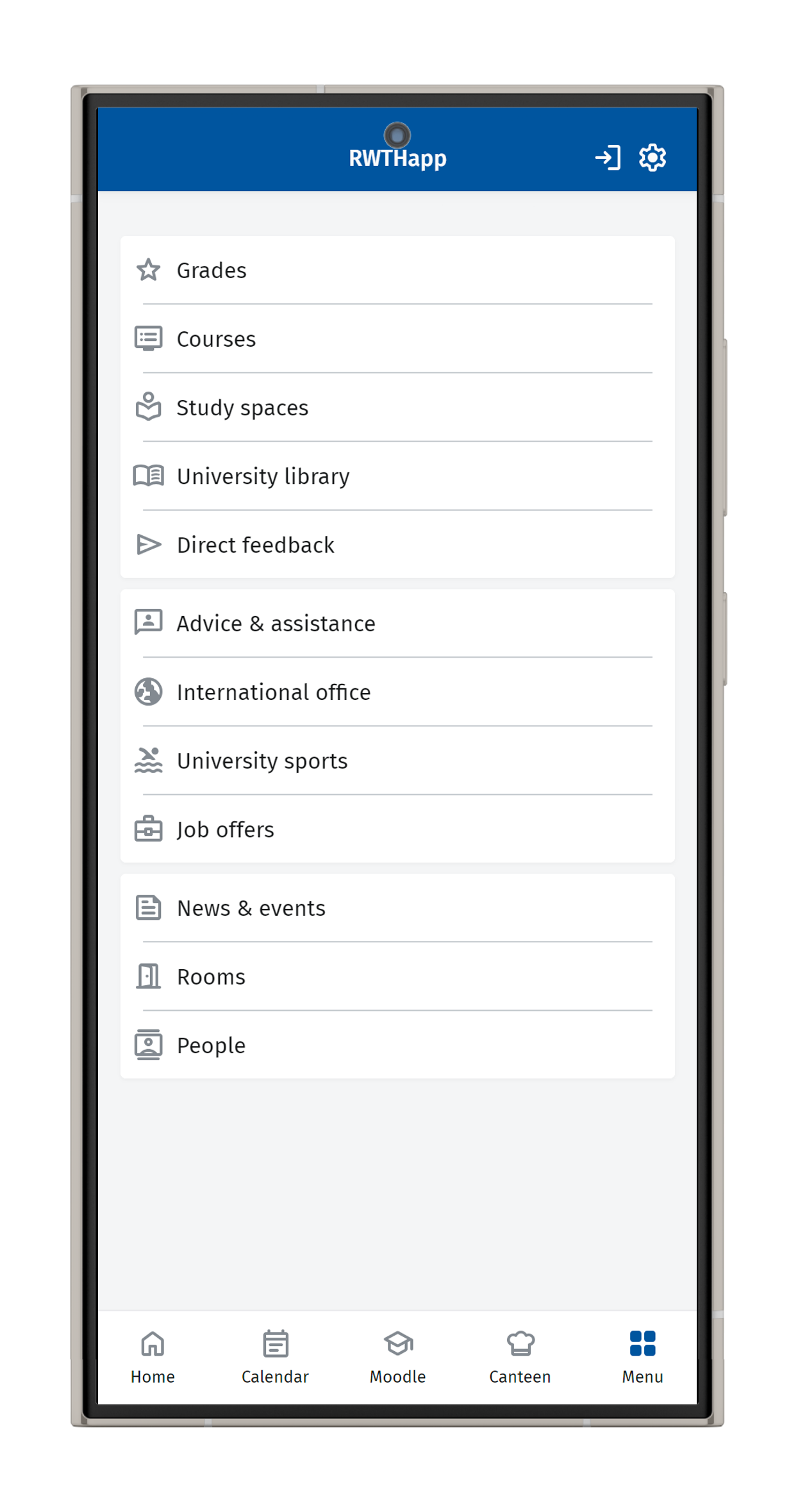This screenshot has height=1512, width=798.
Task: Go to the Moodle tab
Action: pyautogui.click(x=397, y=1357)
